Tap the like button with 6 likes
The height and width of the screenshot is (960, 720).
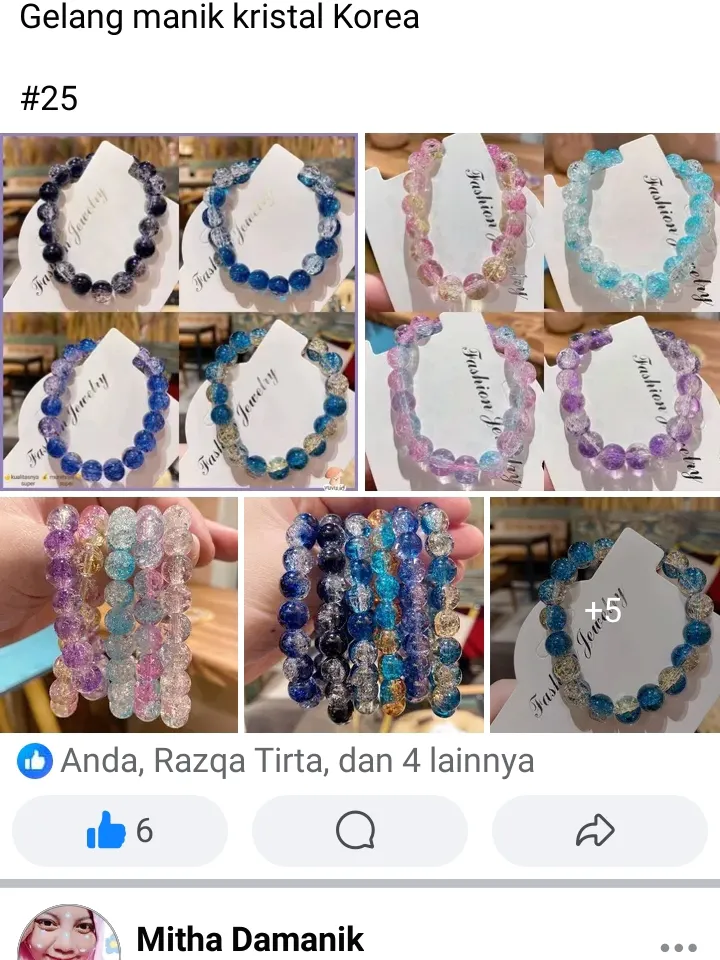120,830
